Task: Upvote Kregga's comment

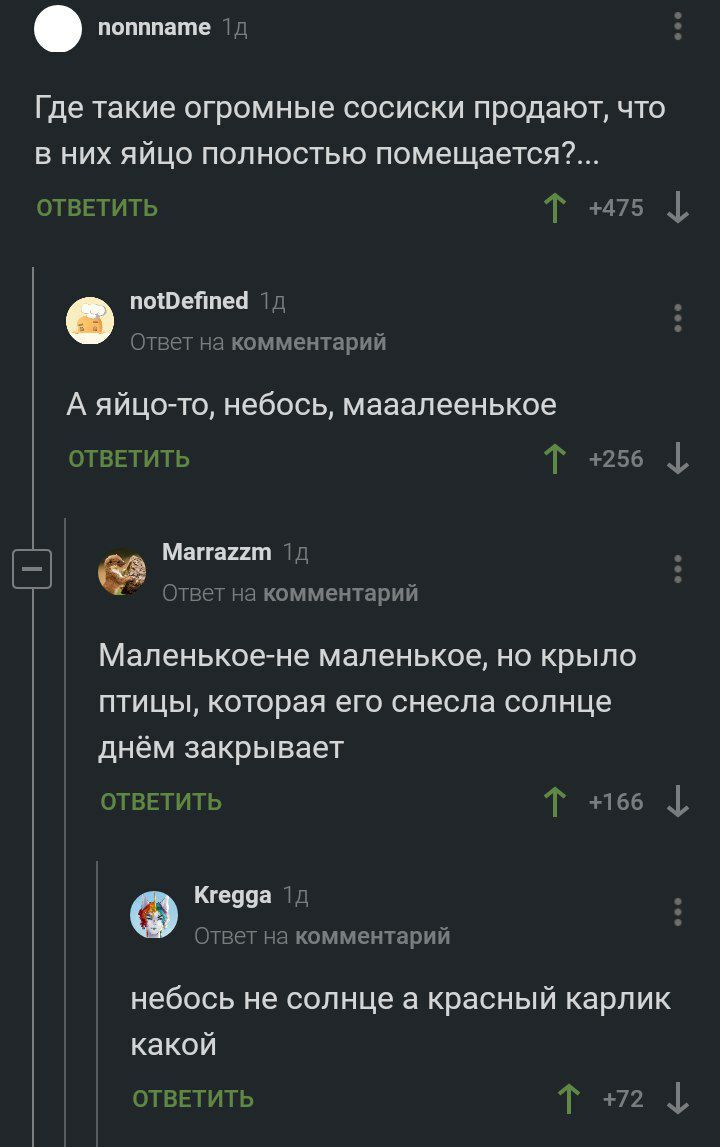Action: (569, 1099)
